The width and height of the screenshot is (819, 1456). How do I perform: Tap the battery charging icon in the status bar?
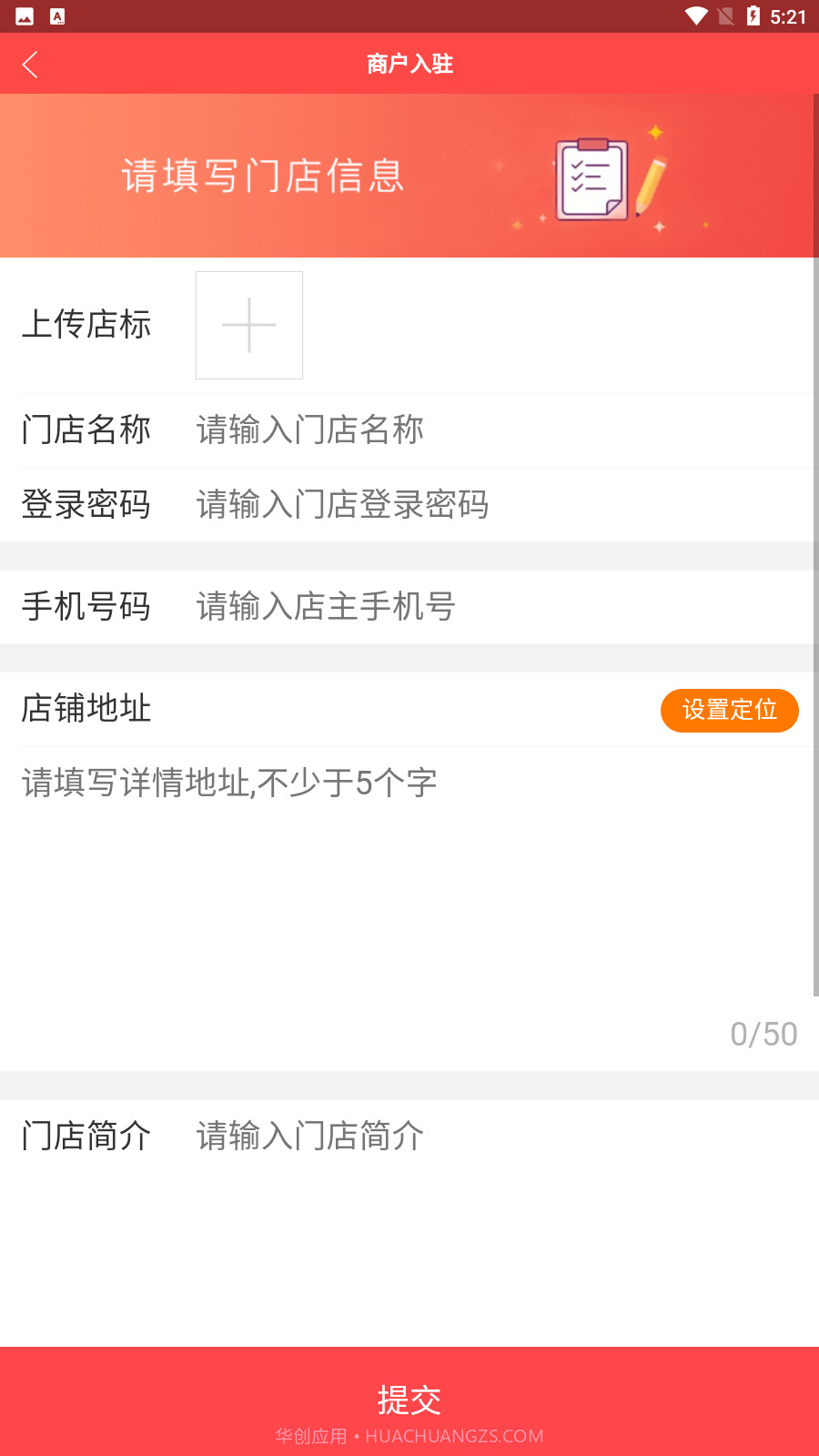[x=751, y=15]
